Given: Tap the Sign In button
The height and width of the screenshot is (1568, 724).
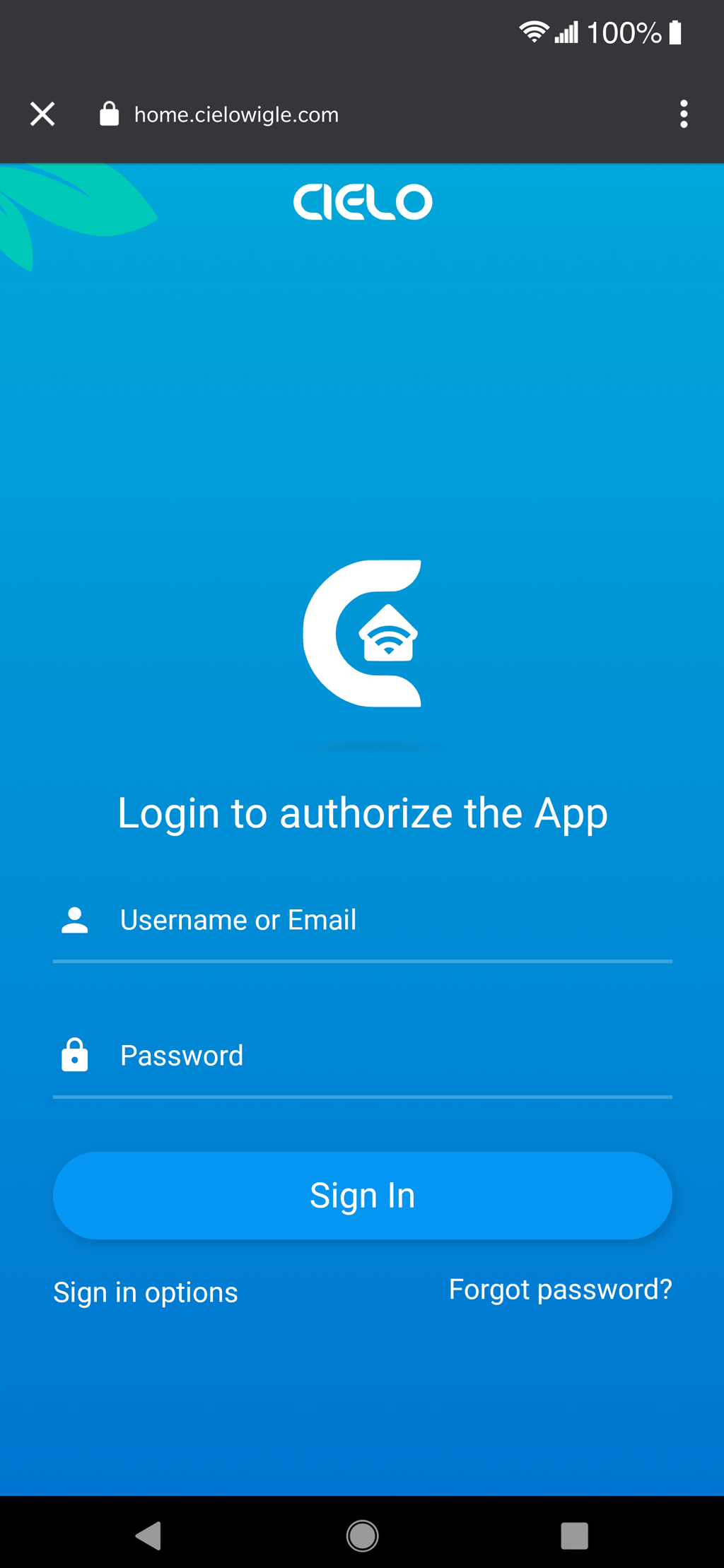Looking at the screenshot, I should tap(362, 1196).
